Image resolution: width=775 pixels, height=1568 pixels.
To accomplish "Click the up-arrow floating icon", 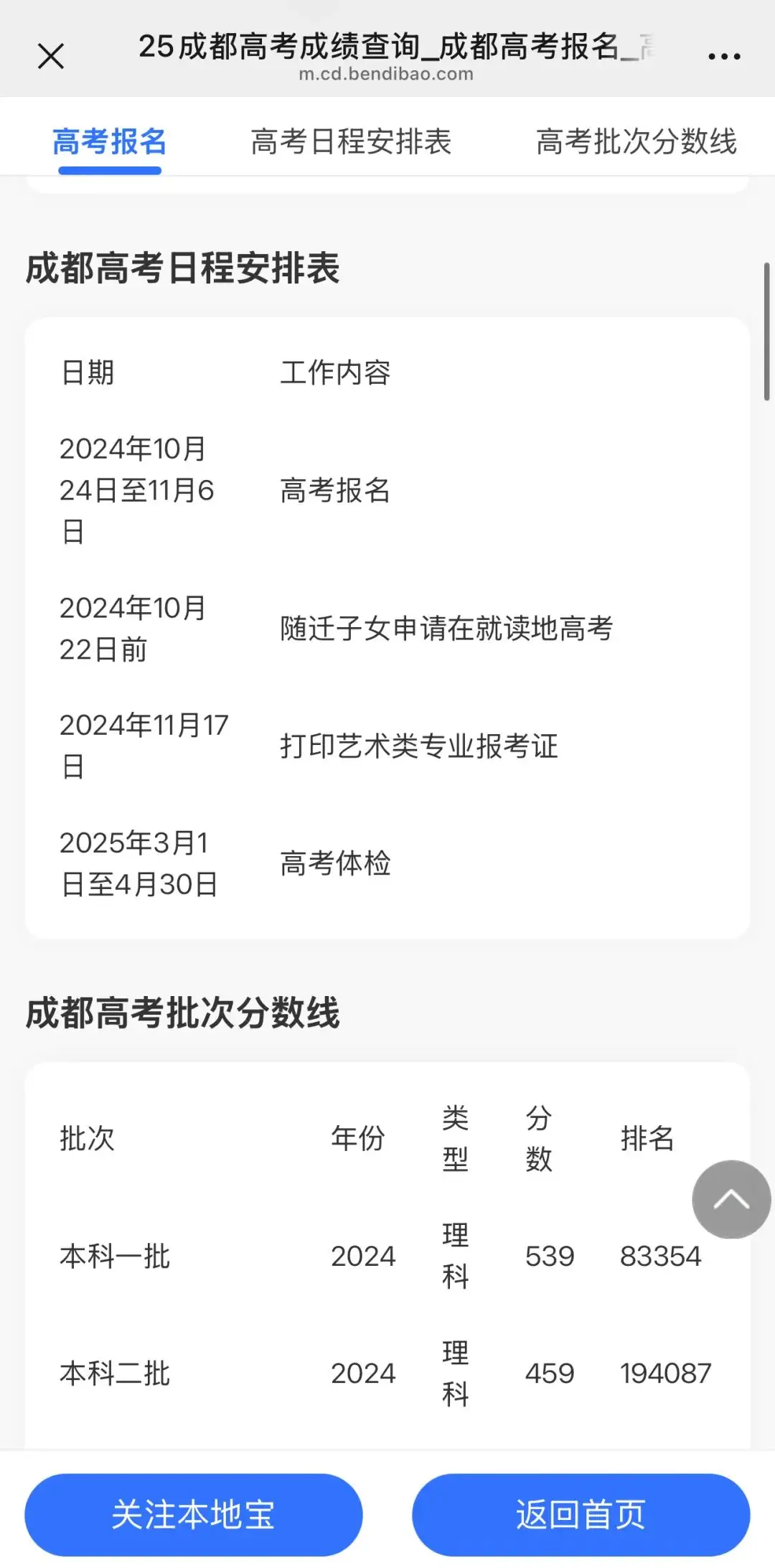I will [x=730, y=1199].
